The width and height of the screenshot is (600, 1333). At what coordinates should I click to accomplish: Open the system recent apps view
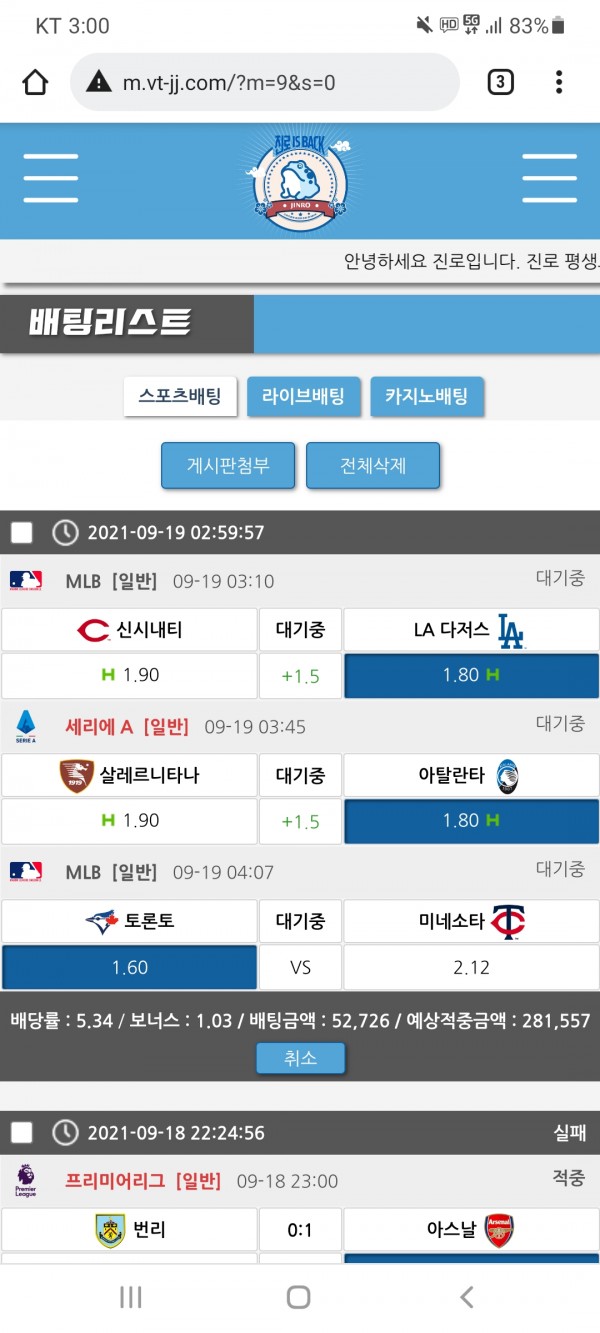pos(130,1297)
